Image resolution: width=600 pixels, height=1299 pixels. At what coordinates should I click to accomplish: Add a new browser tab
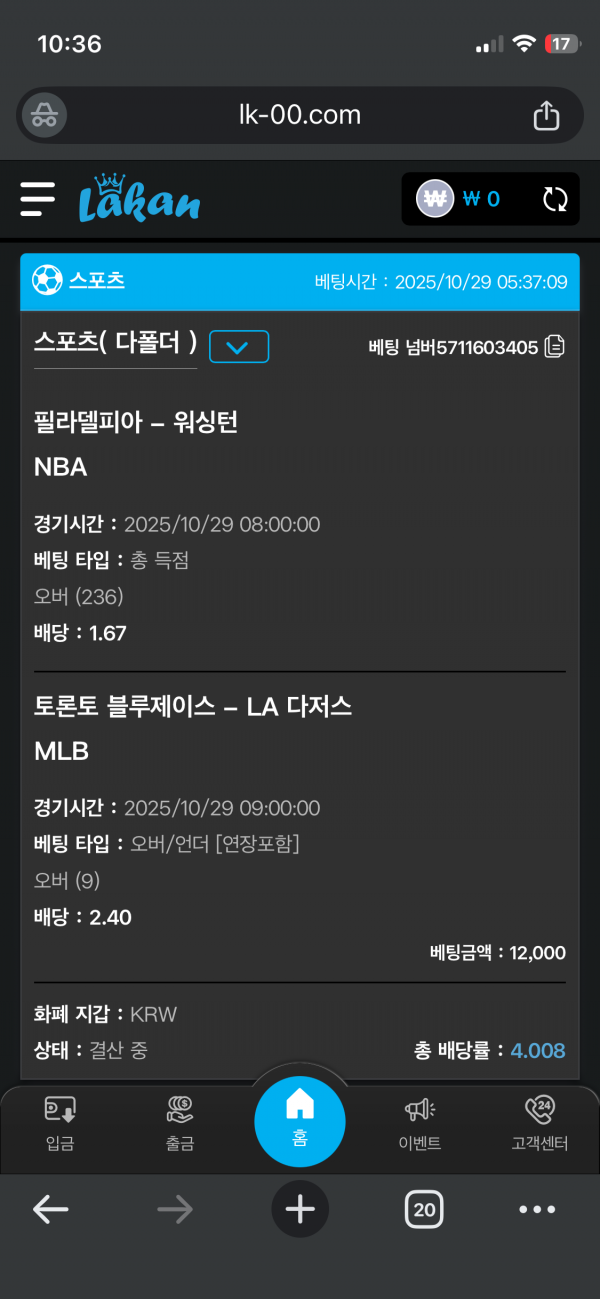(x=300, y=1210)
